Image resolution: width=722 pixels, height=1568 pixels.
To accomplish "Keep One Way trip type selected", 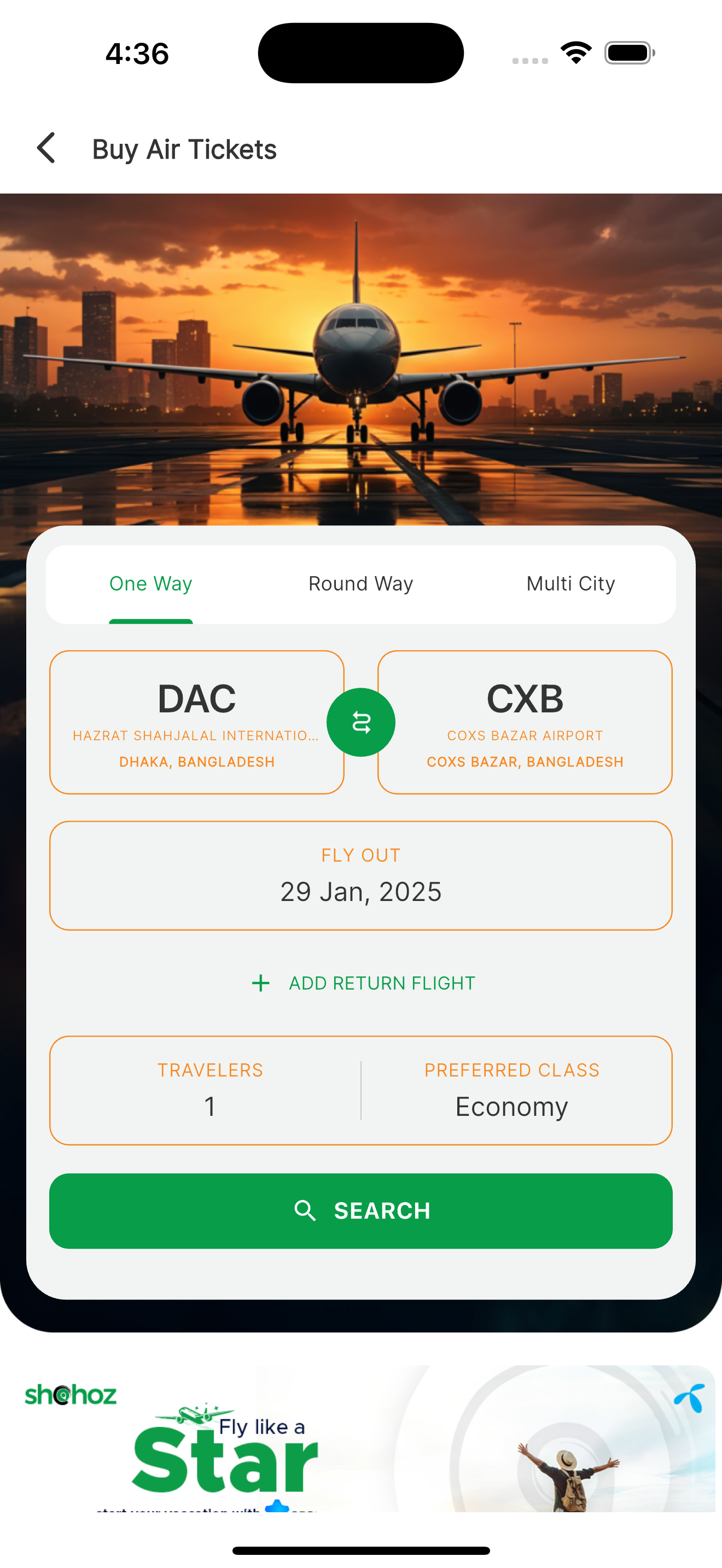I will coord(150,583).
